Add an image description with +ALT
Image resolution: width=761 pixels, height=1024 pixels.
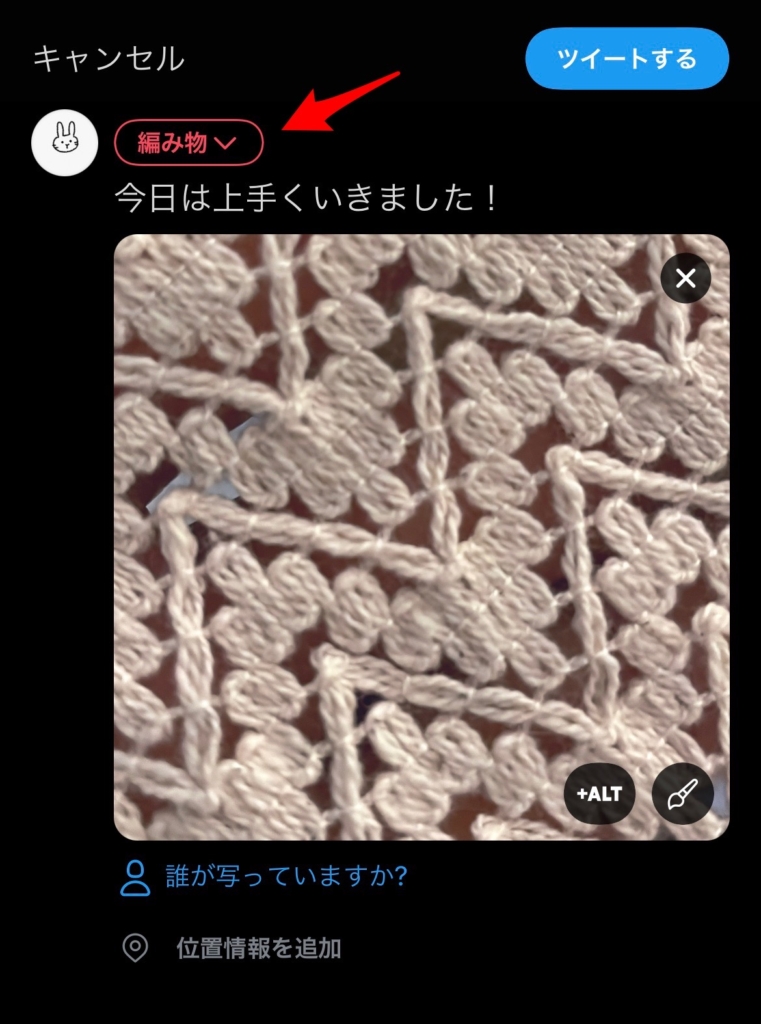pyautogui.click(x=599, y=795)
